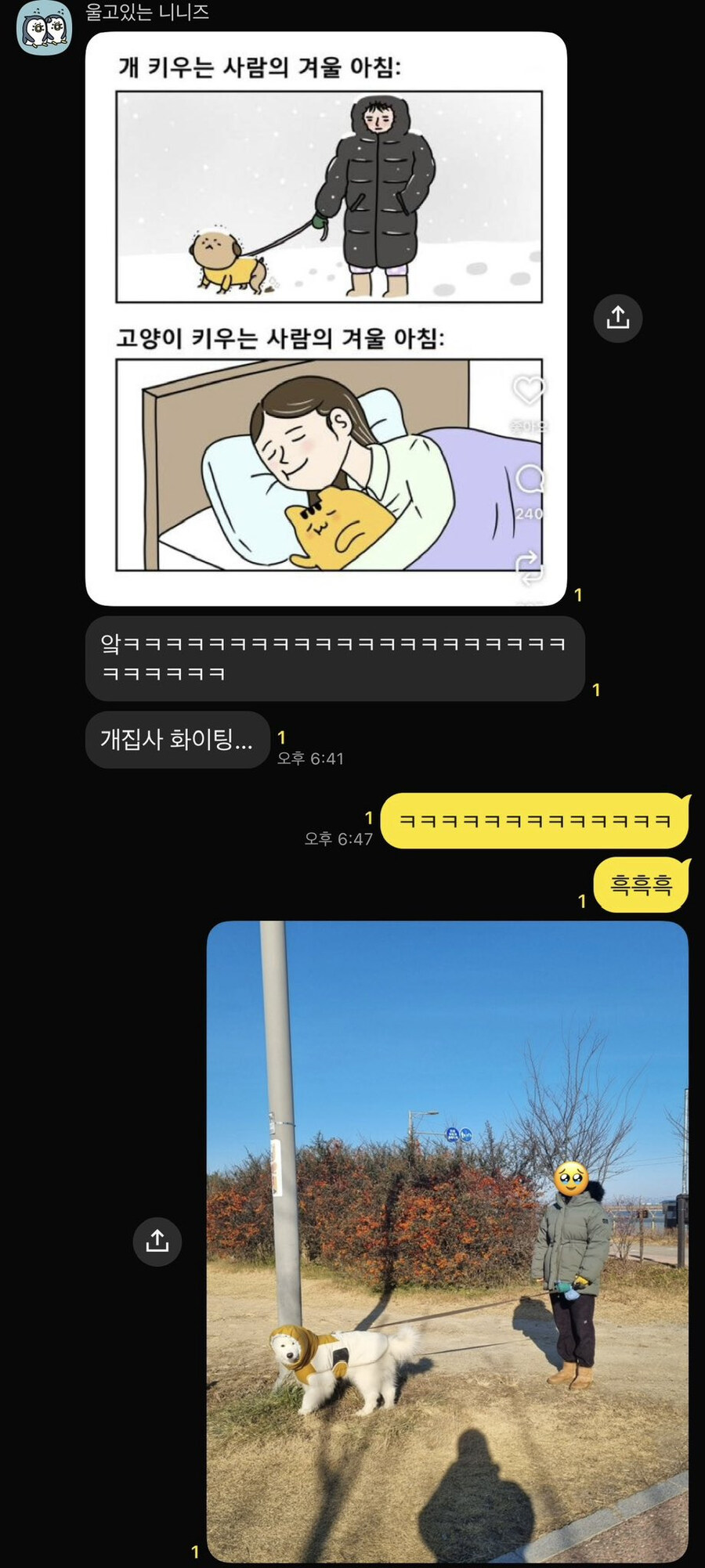705x1568 pixels.
Task: Tap the long gray 앜ㅋㅋ laughing message
Action: (334, 658)
